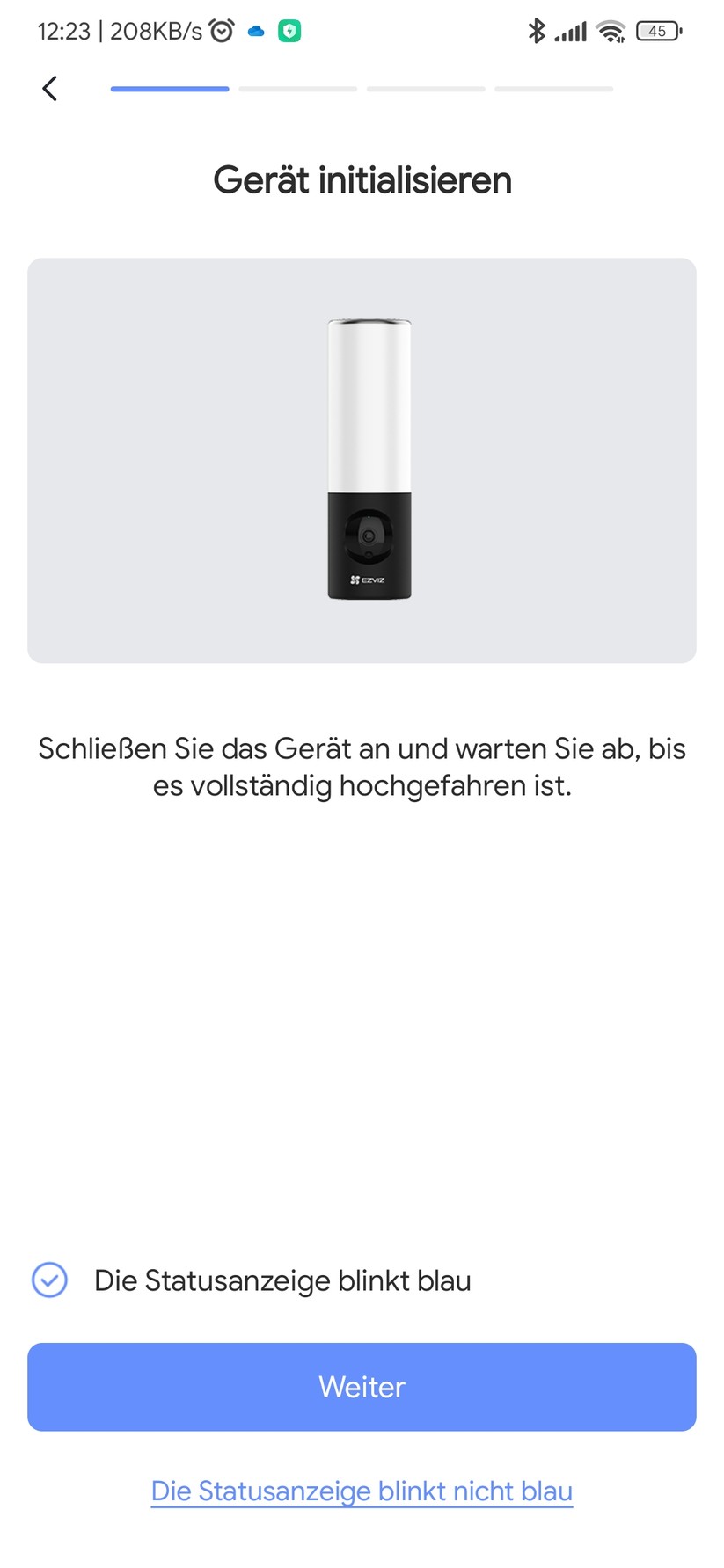Tap the EZVIZ camera device image

pyautogui.click(x=369, y=459)
